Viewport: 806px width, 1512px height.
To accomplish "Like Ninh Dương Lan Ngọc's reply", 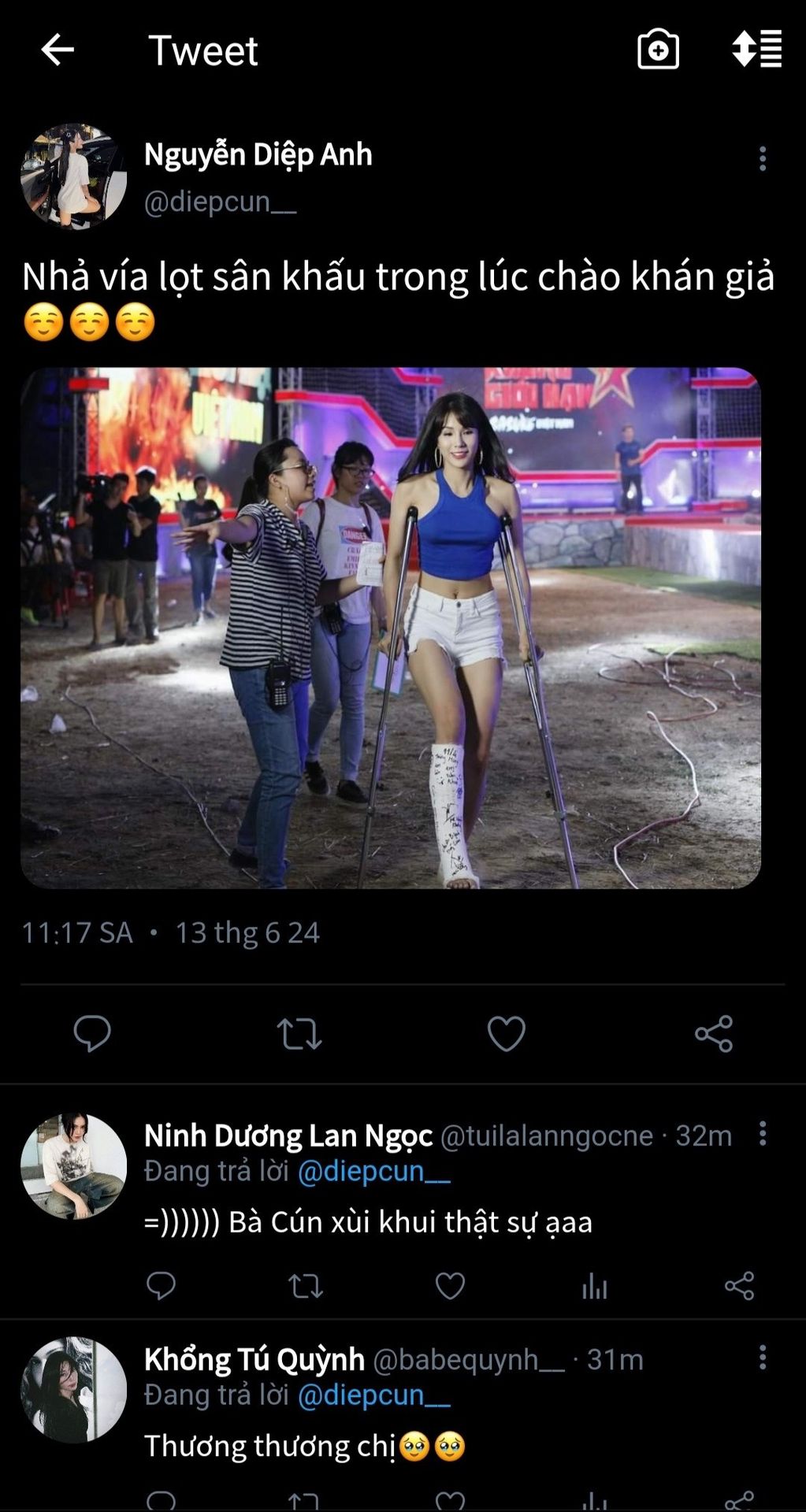I will pyautogui.click(x=450, y=1286).
